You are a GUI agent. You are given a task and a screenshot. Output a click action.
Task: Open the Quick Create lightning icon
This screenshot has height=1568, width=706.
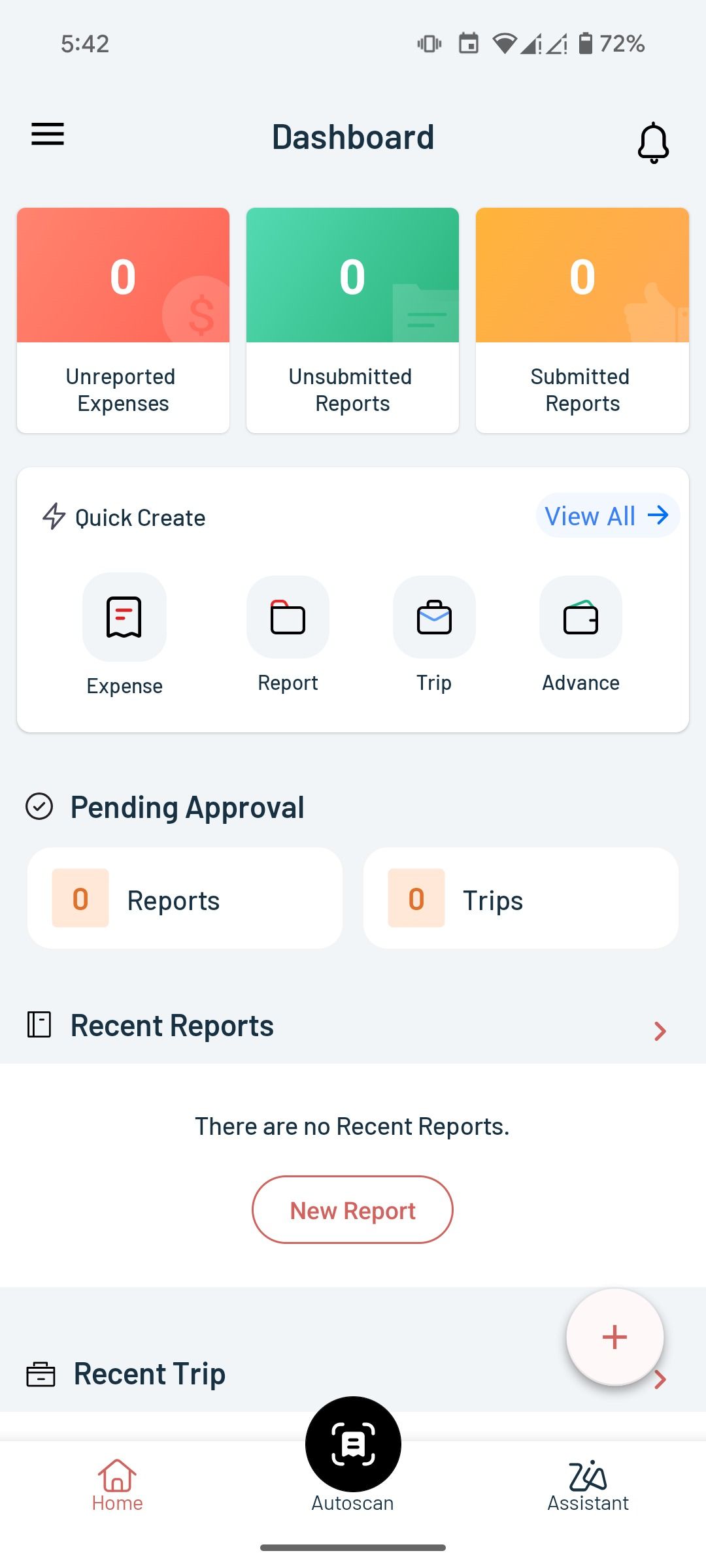coord(53,517)
